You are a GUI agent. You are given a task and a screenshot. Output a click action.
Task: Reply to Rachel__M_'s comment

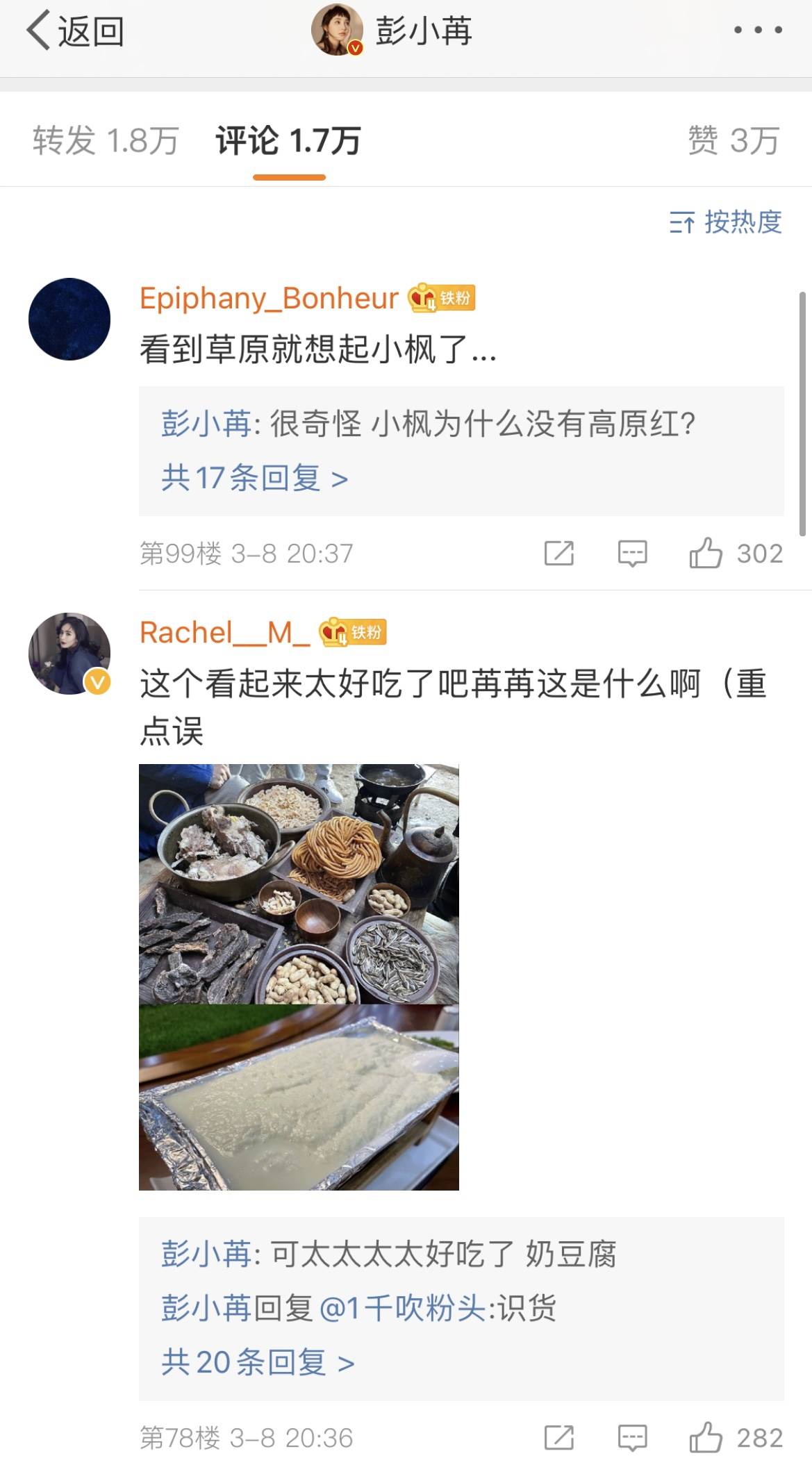633,1437
